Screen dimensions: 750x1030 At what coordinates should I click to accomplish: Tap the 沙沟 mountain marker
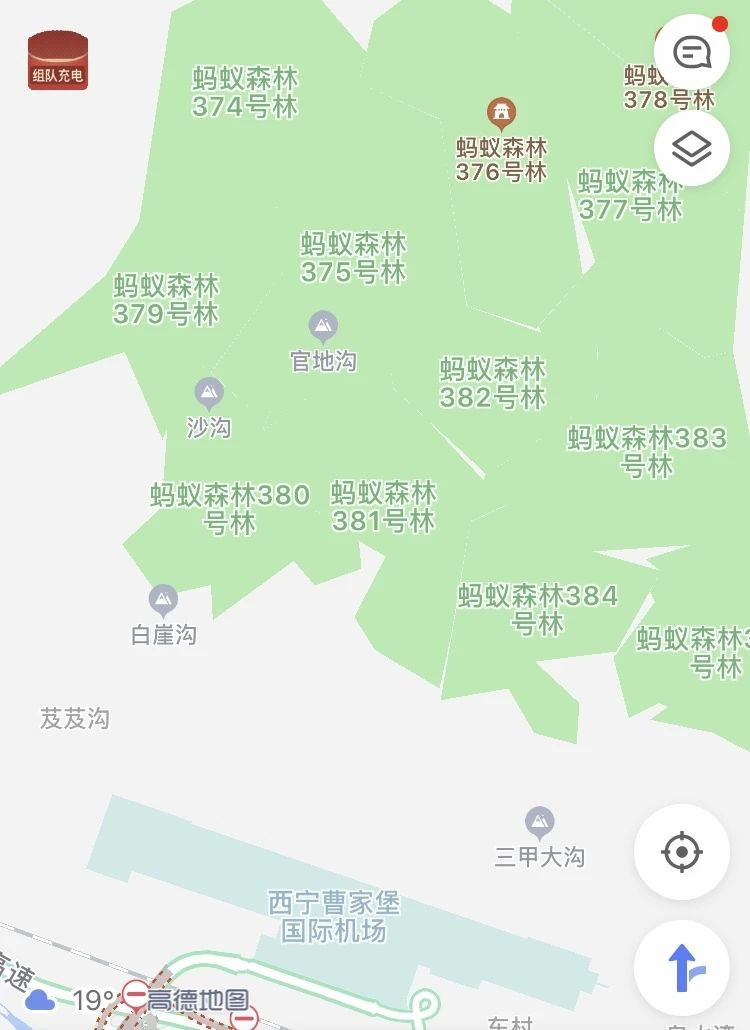tap(208, 393)
